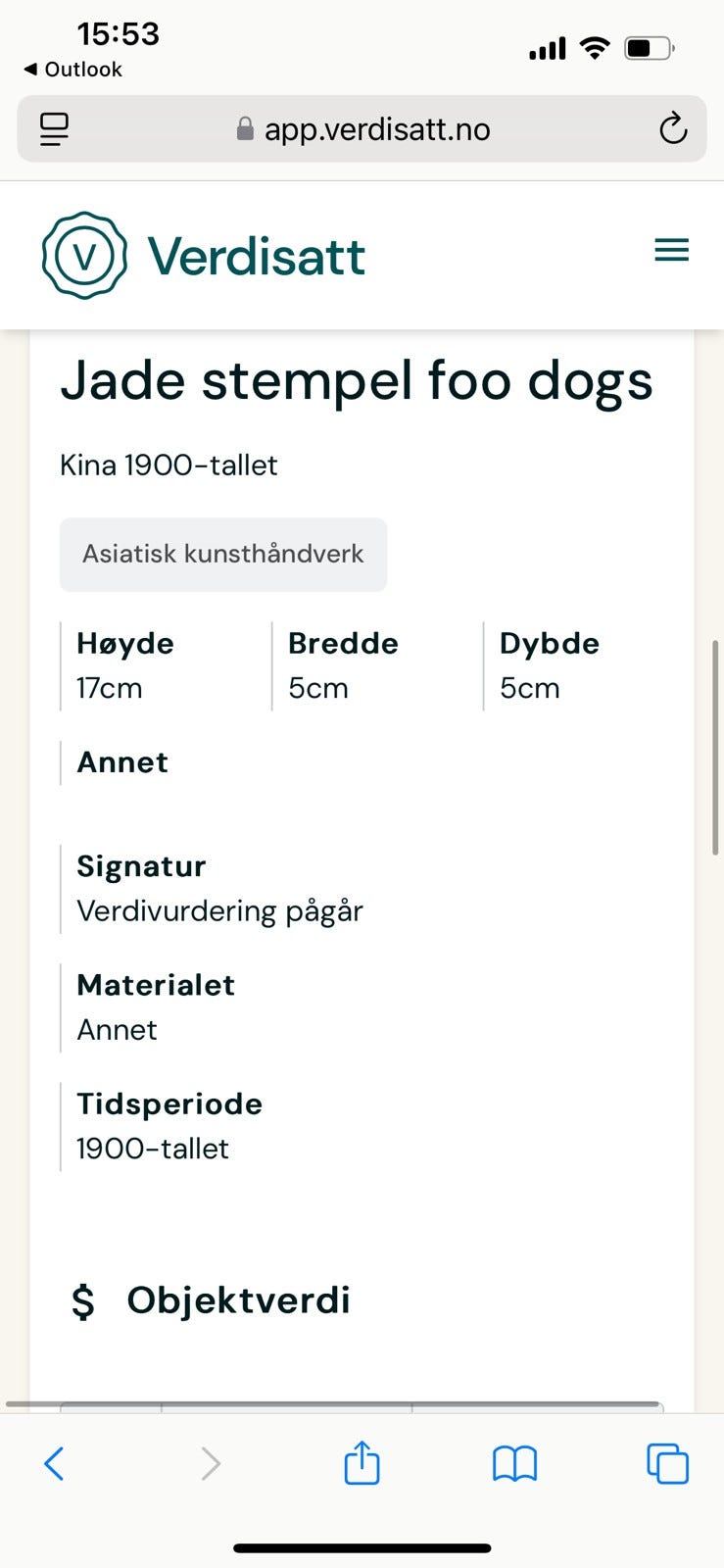Expand the Objektverdi section

[x=237, y=1301]
